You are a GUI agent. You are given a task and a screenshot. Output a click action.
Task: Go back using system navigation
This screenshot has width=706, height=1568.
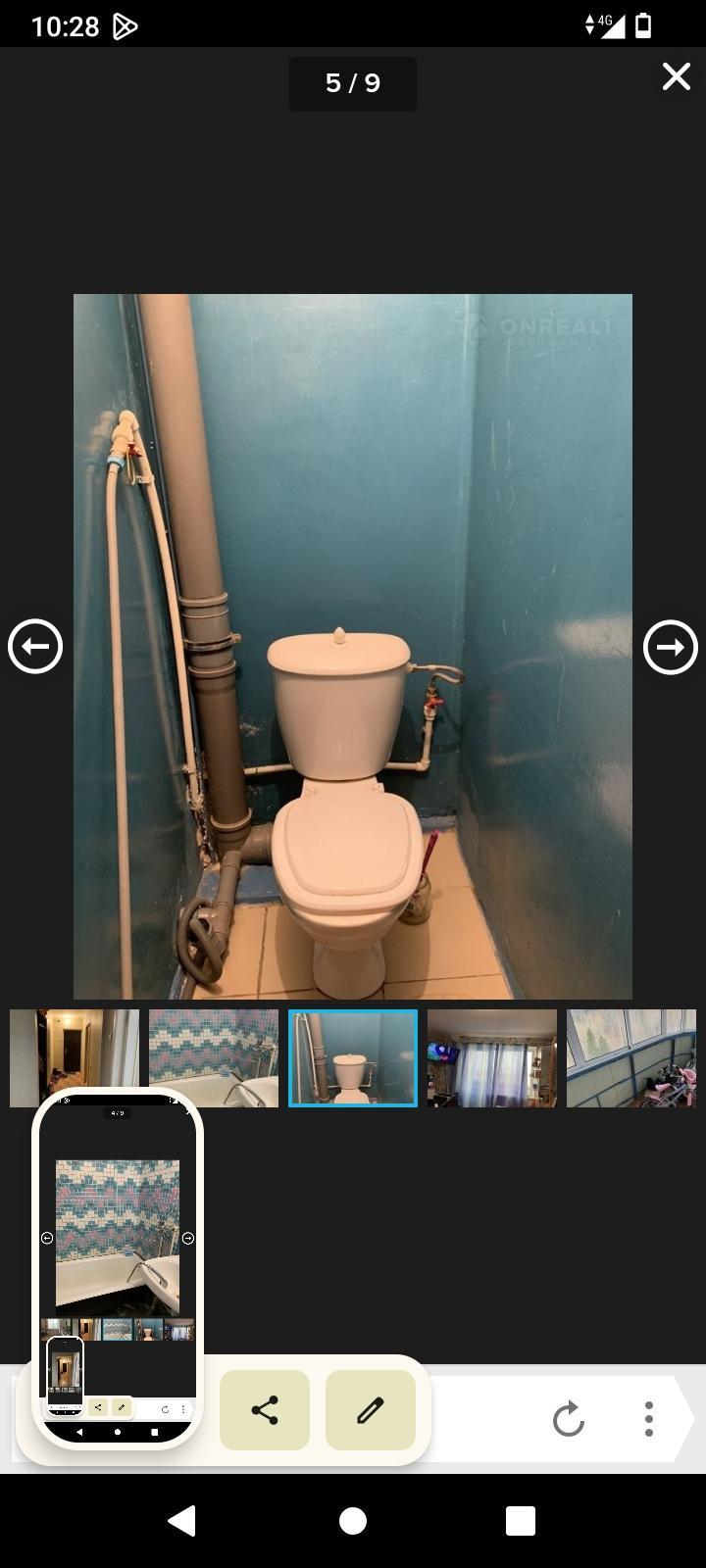(182, 1521)
